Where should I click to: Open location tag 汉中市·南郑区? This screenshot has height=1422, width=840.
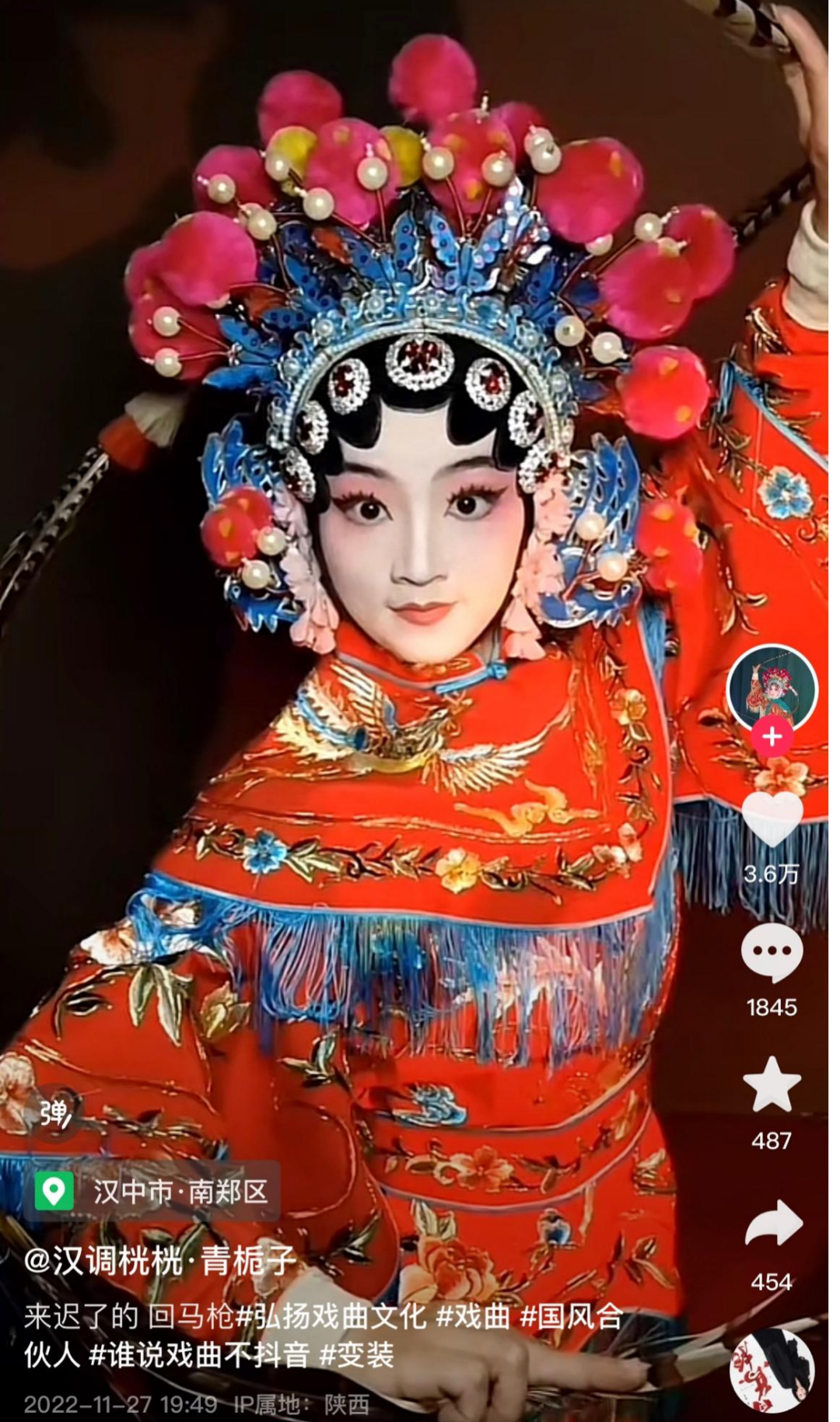[152, 1192]
